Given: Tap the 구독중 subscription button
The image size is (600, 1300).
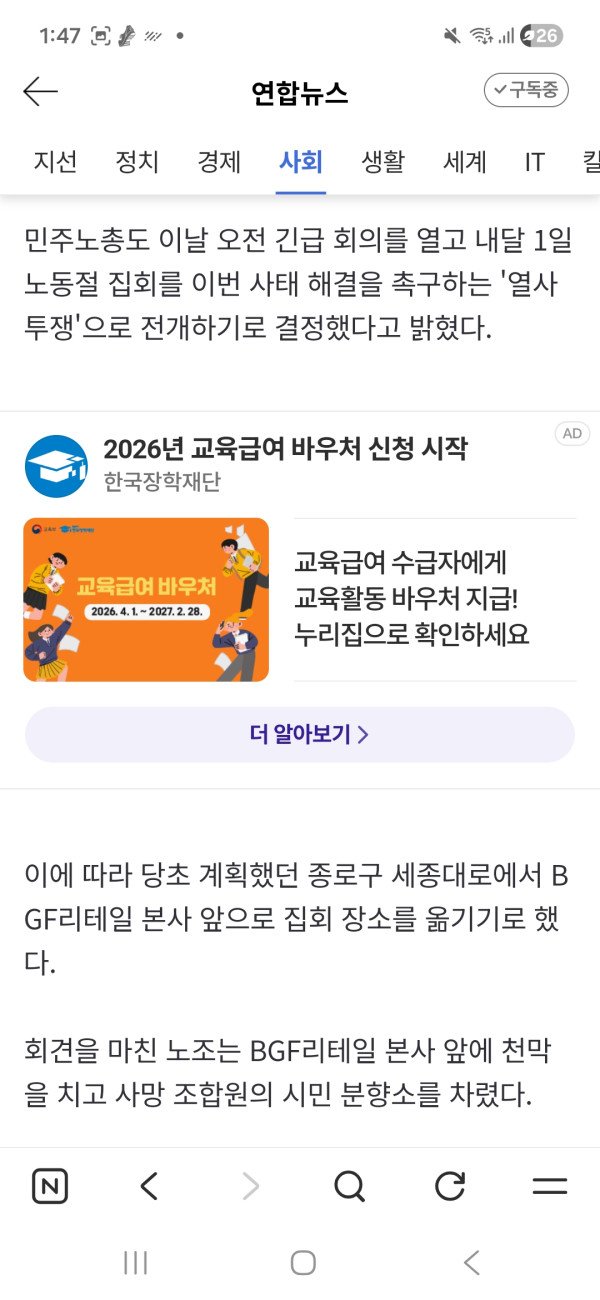Looking at the screenshot, I should click(x=526, y=90).
